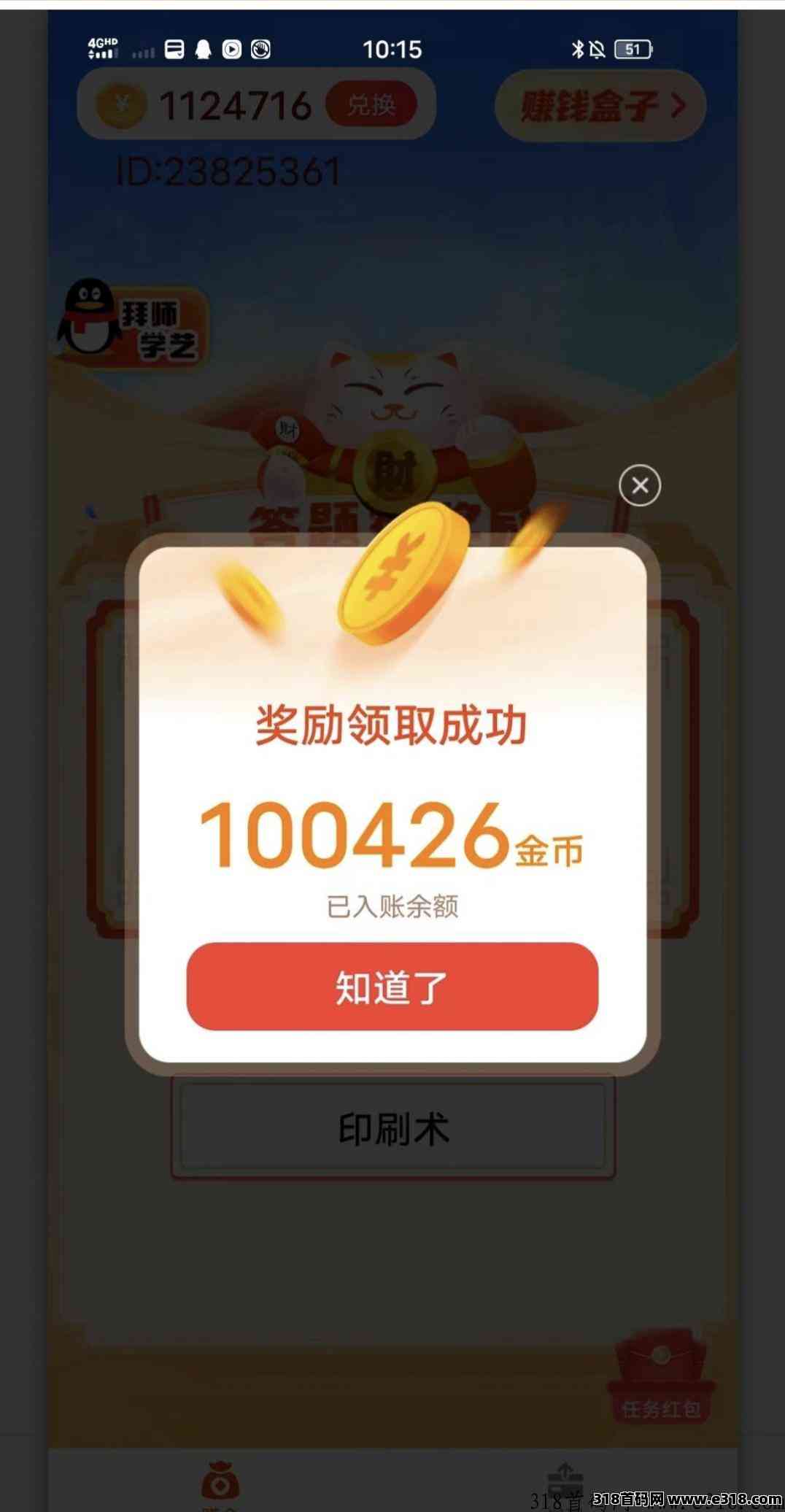Confirm reward with the 知道了 button

coord(392,987)
